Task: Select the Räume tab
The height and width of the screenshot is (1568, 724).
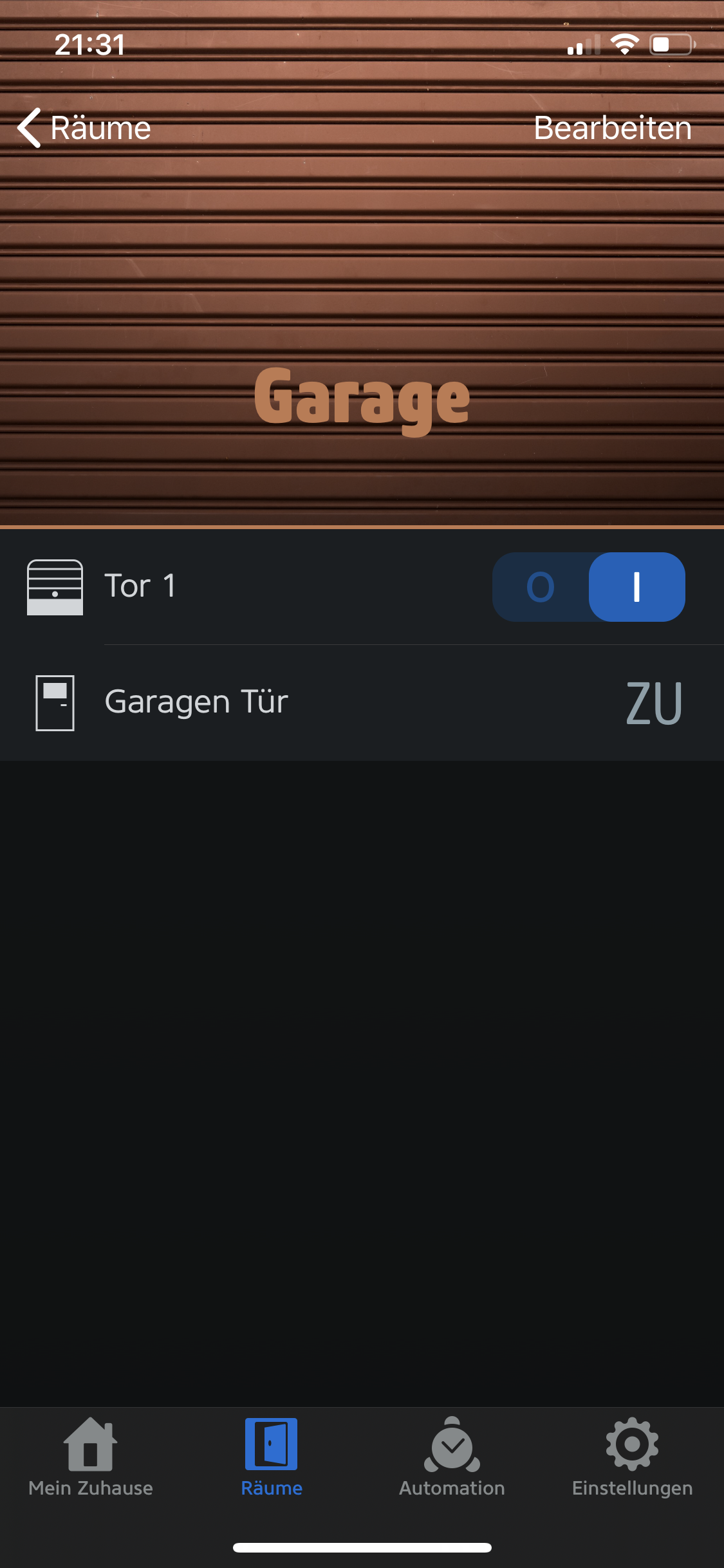Action: point(271,1458)
